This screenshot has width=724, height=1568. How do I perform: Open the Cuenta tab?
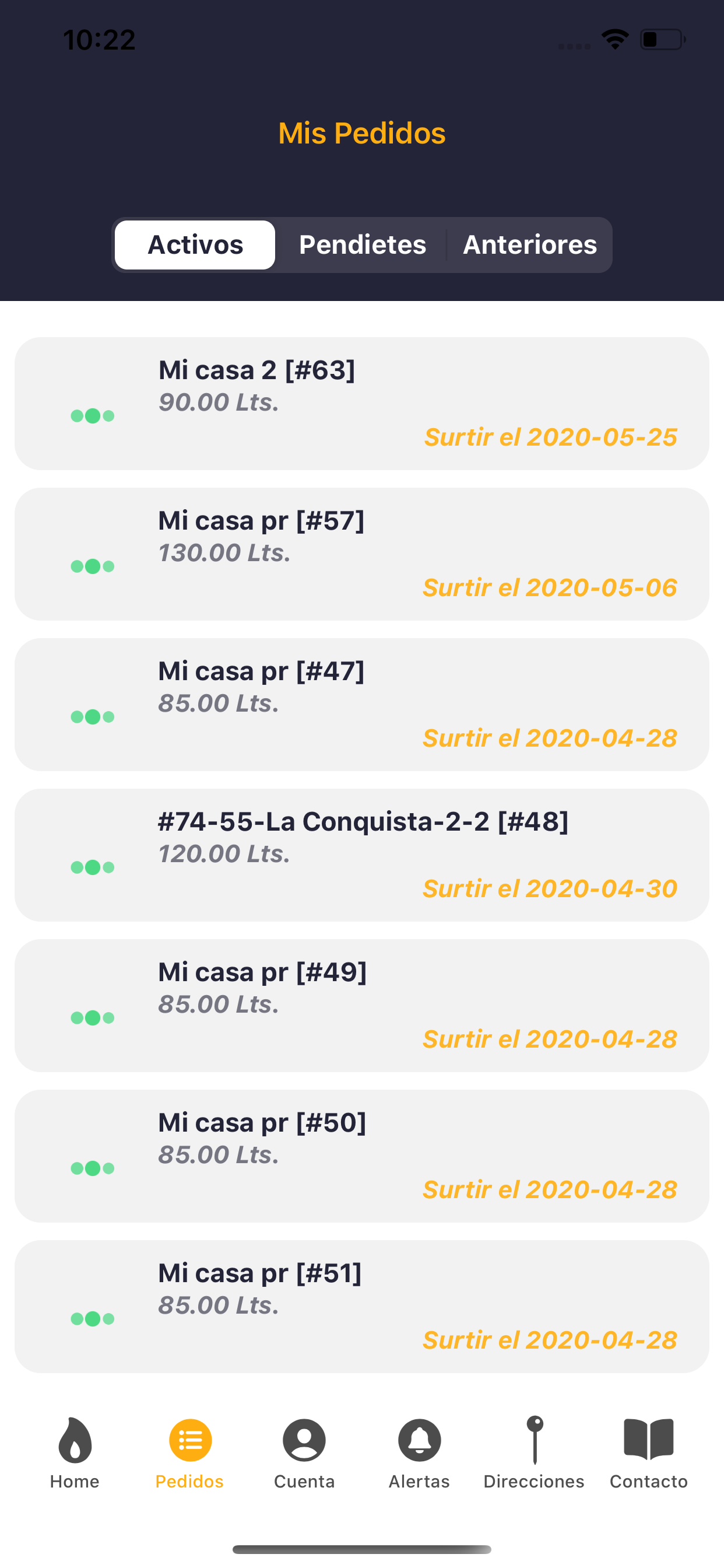coord(304,1454)
